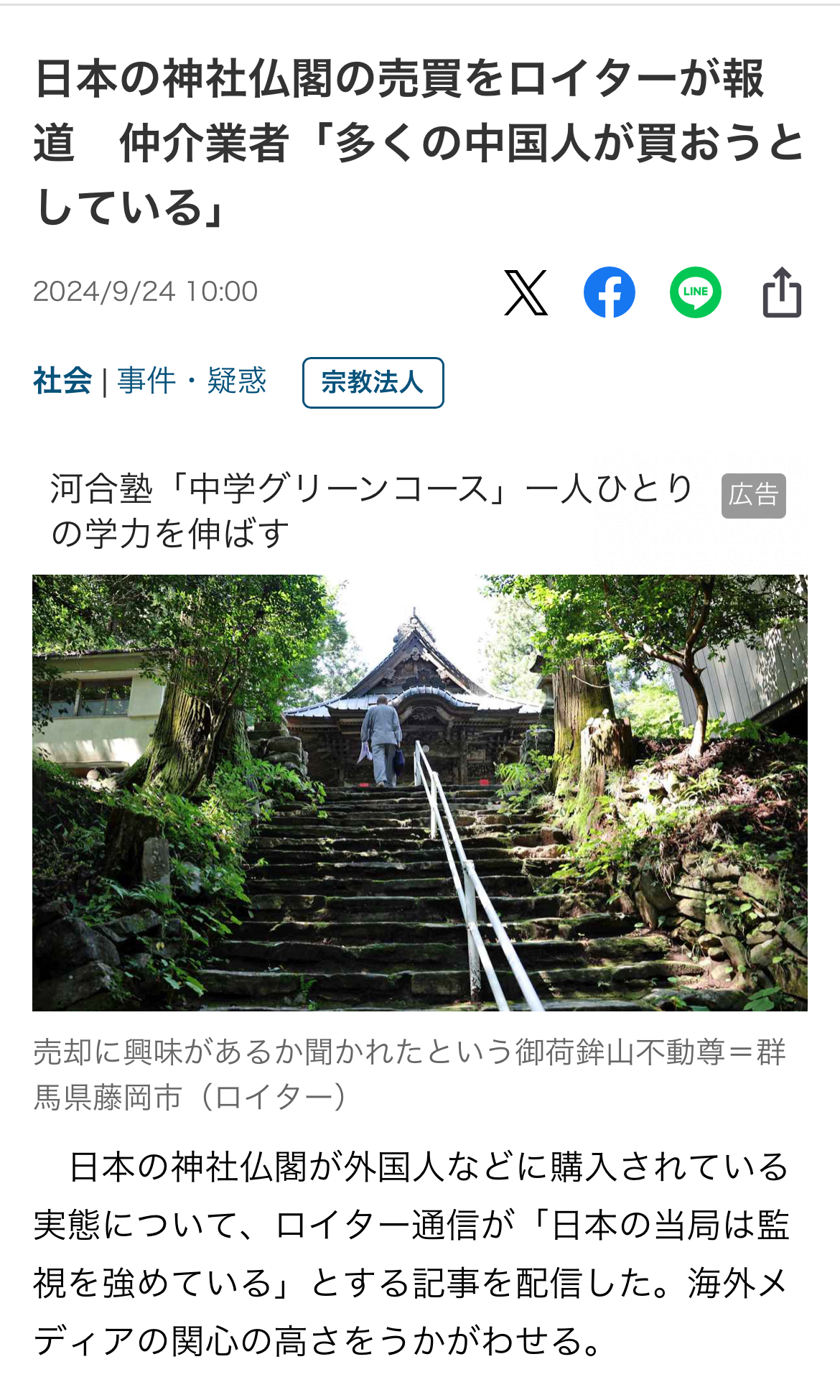This screenshot has height=1400, width=840.
Task: Click the separator between 社会 and 事件・疑惑
Action: point(105,381)
